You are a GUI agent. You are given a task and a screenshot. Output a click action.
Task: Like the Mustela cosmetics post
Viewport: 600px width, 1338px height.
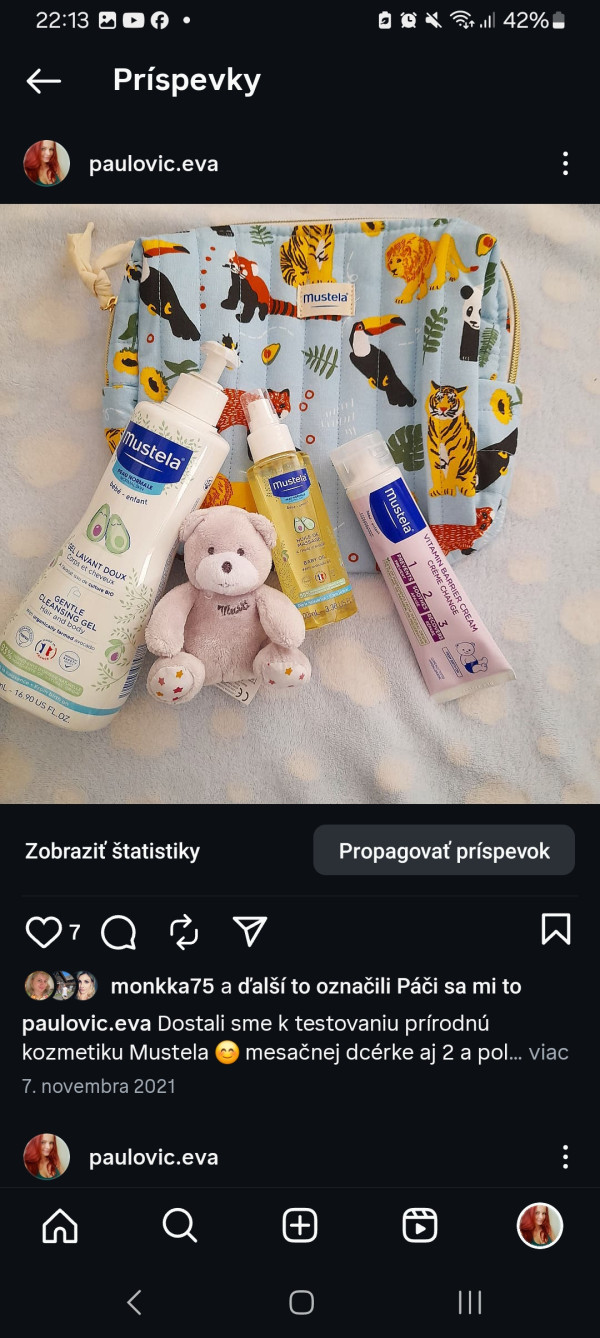click(43, 932)
